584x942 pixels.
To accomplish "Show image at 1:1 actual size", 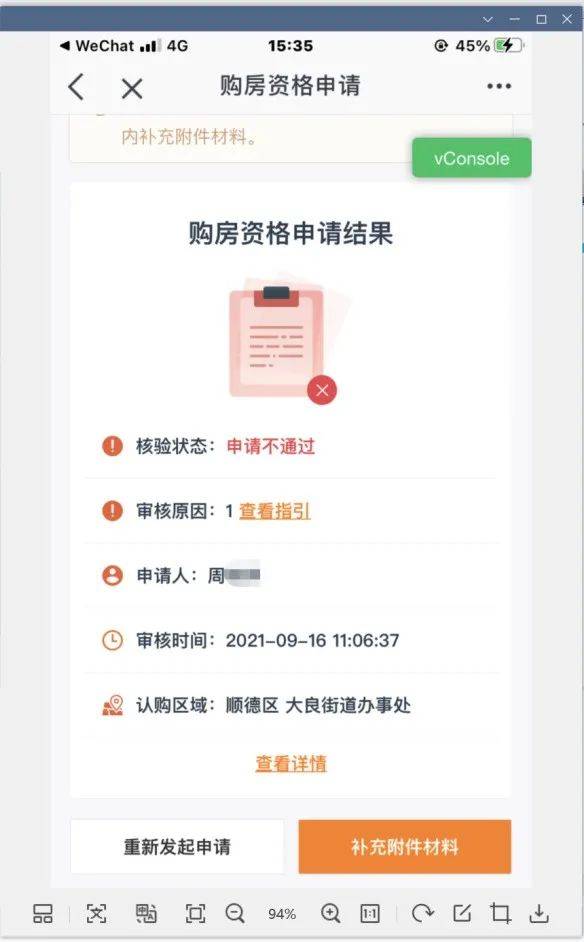I will pos(370,914).
